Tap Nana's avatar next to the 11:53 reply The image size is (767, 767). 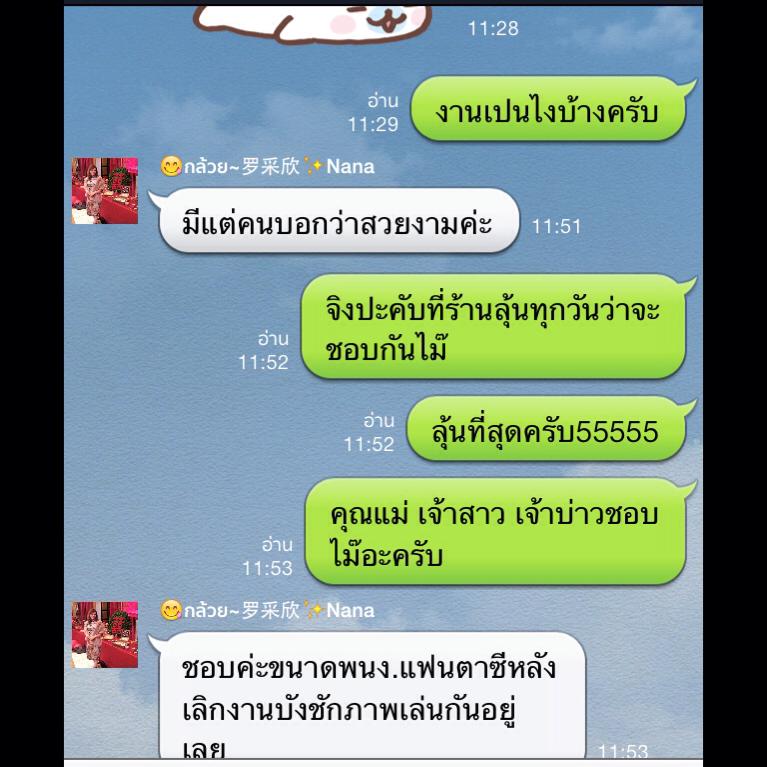click(104, 634)
